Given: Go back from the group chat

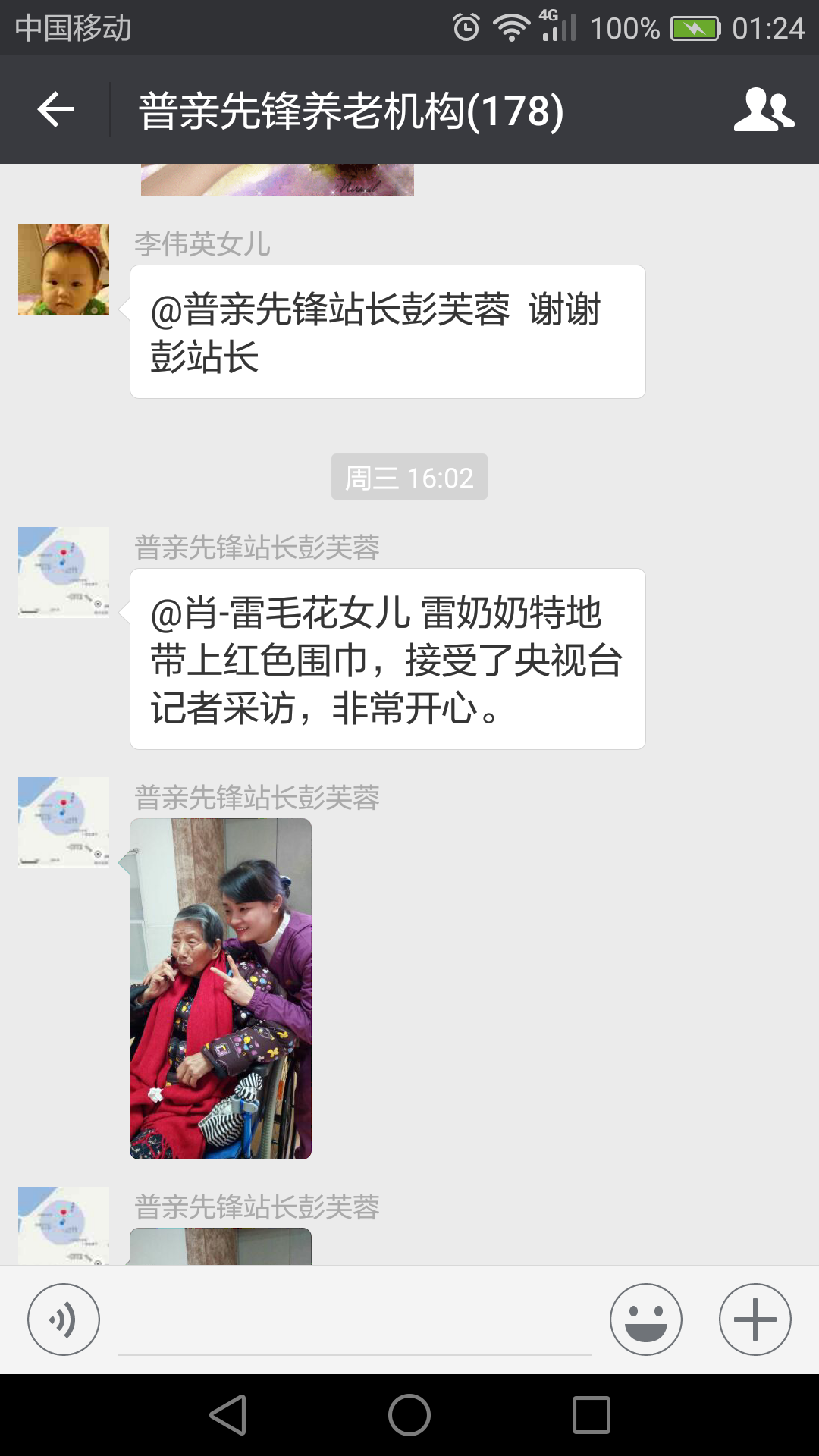Looking at the screenshot, I should 55,110.
